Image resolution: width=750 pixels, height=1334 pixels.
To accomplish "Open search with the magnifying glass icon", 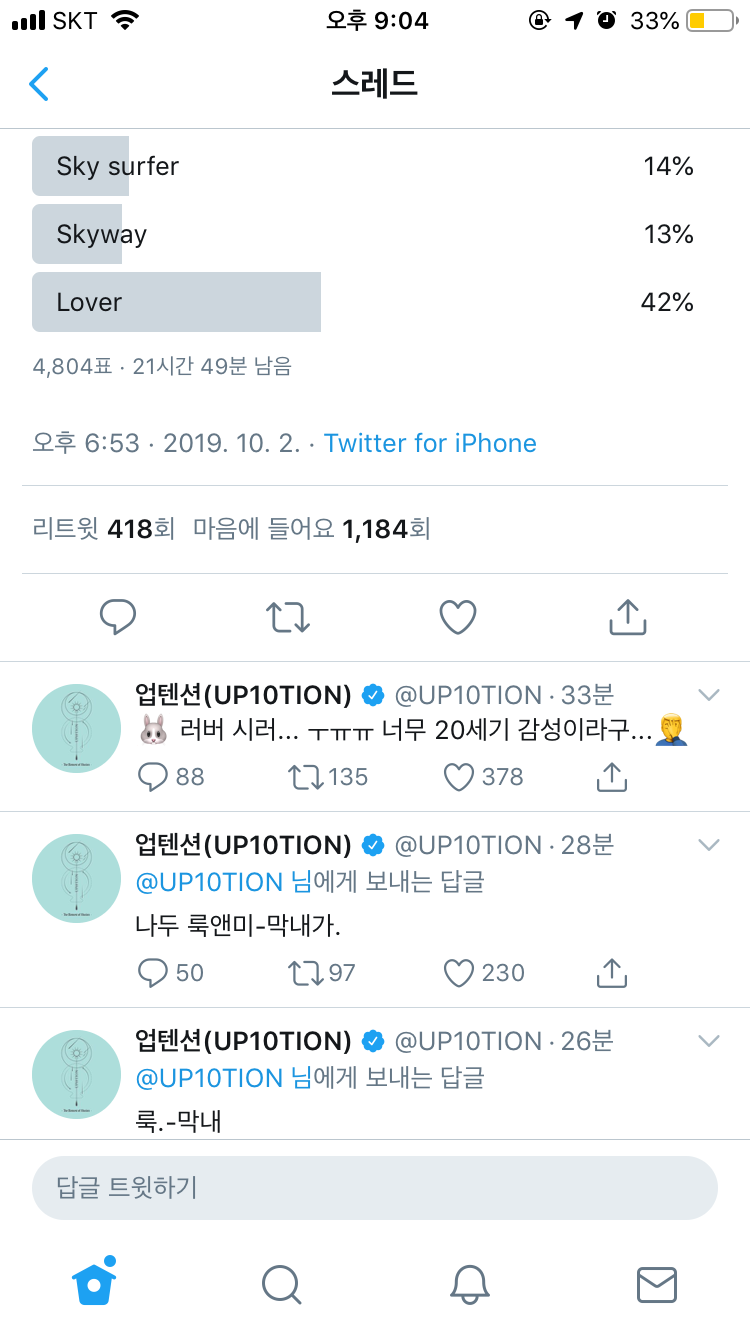I will (x=281, y=1286).
